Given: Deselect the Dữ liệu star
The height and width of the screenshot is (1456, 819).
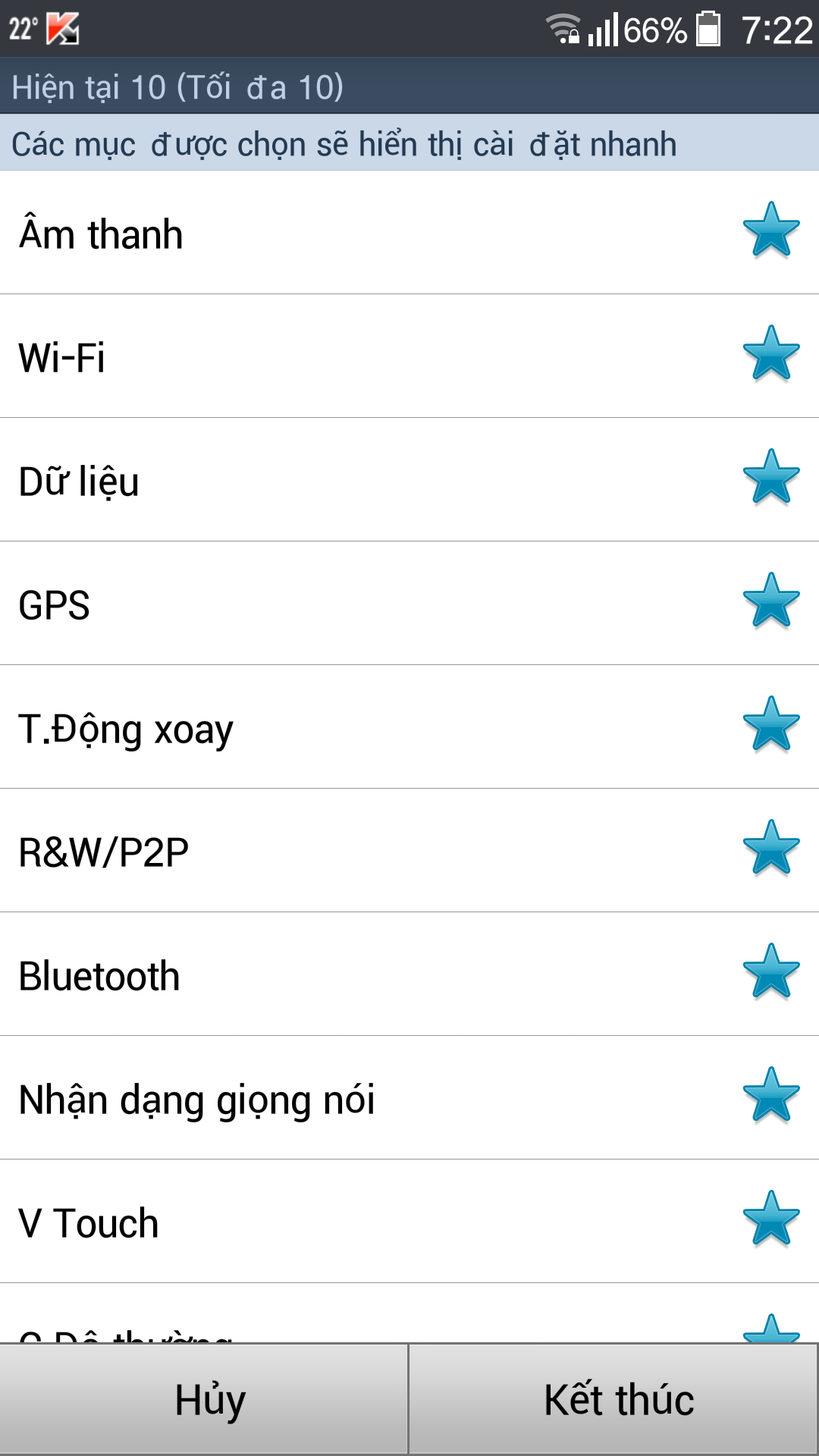Looking at the screenshot, I should click(x=771, y=477).
